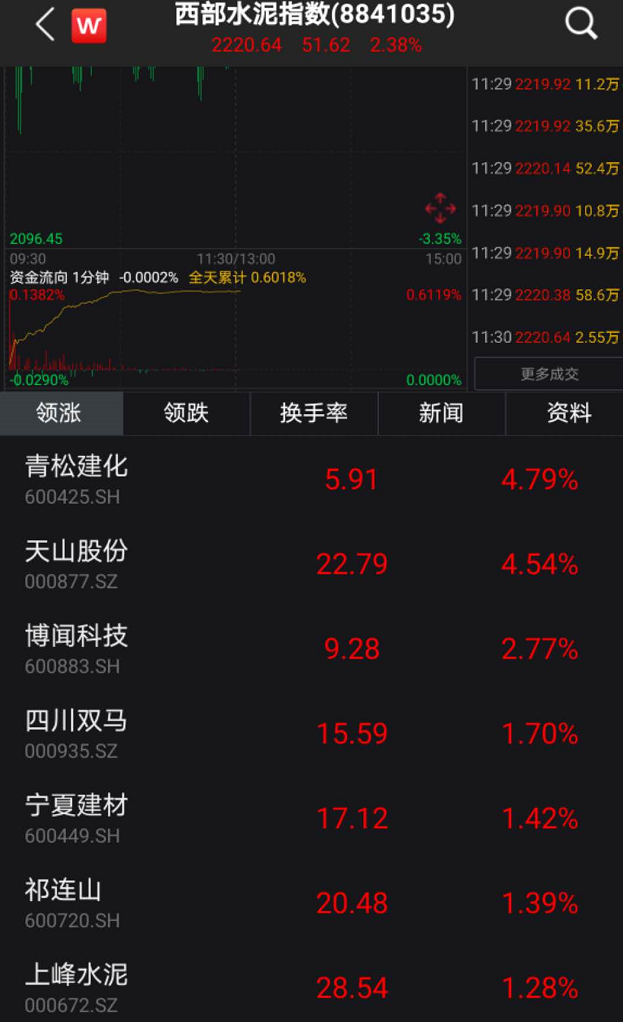
Task: Go back using the top-left arrow
Action: pos(44,25)
